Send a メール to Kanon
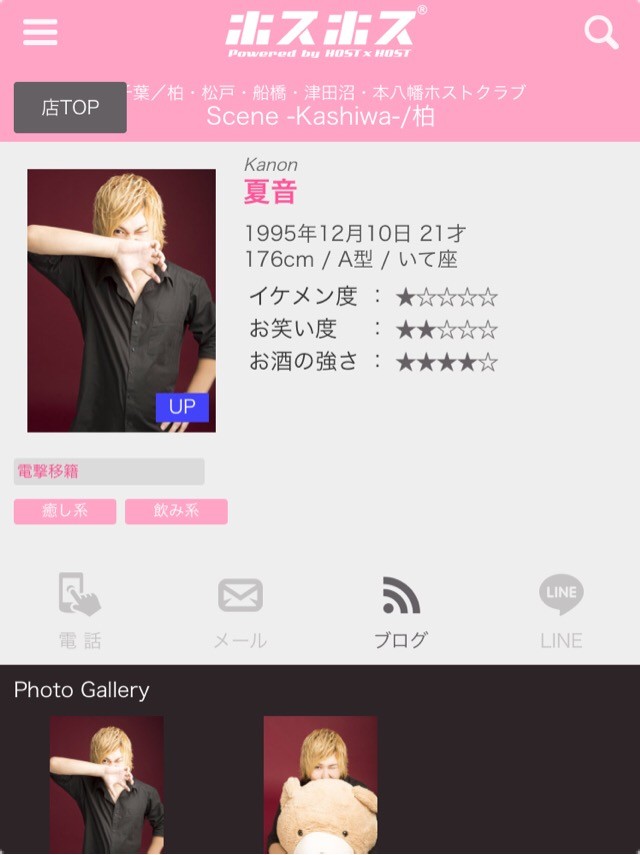 [240, 611]
